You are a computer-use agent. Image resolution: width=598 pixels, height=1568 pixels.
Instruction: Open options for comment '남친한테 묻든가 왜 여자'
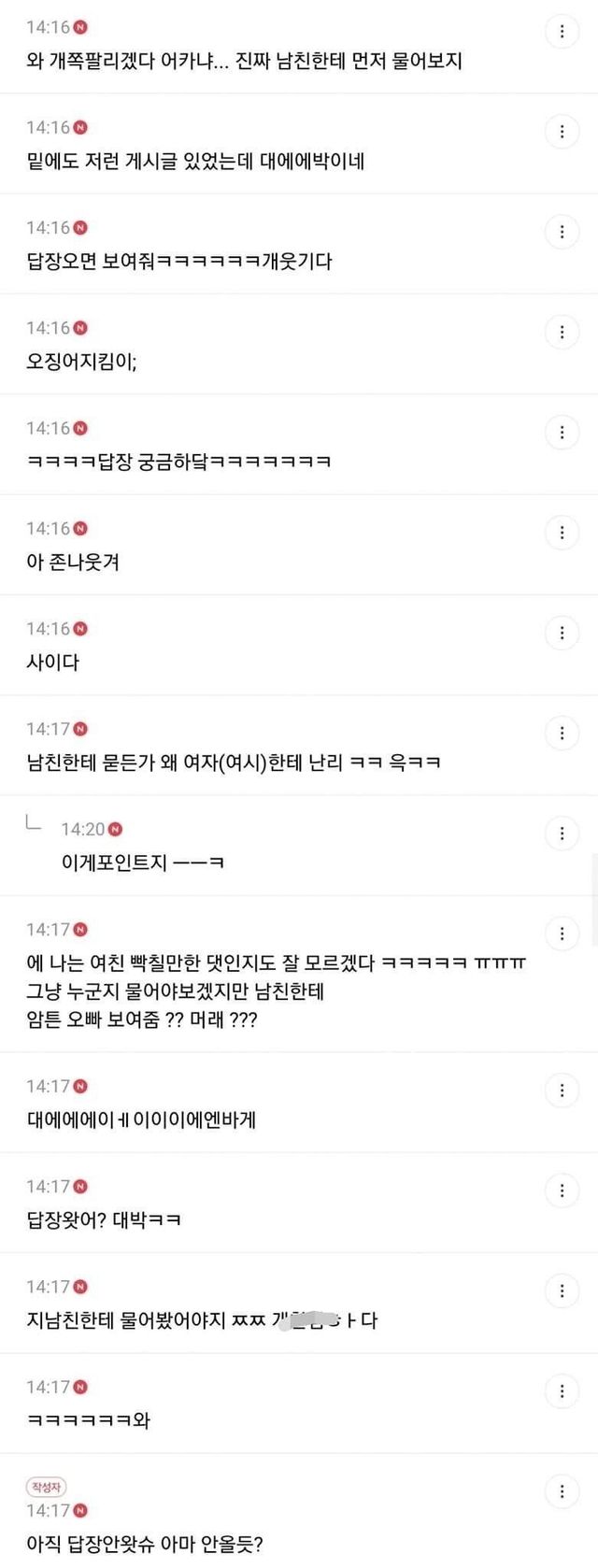[562, 733]
